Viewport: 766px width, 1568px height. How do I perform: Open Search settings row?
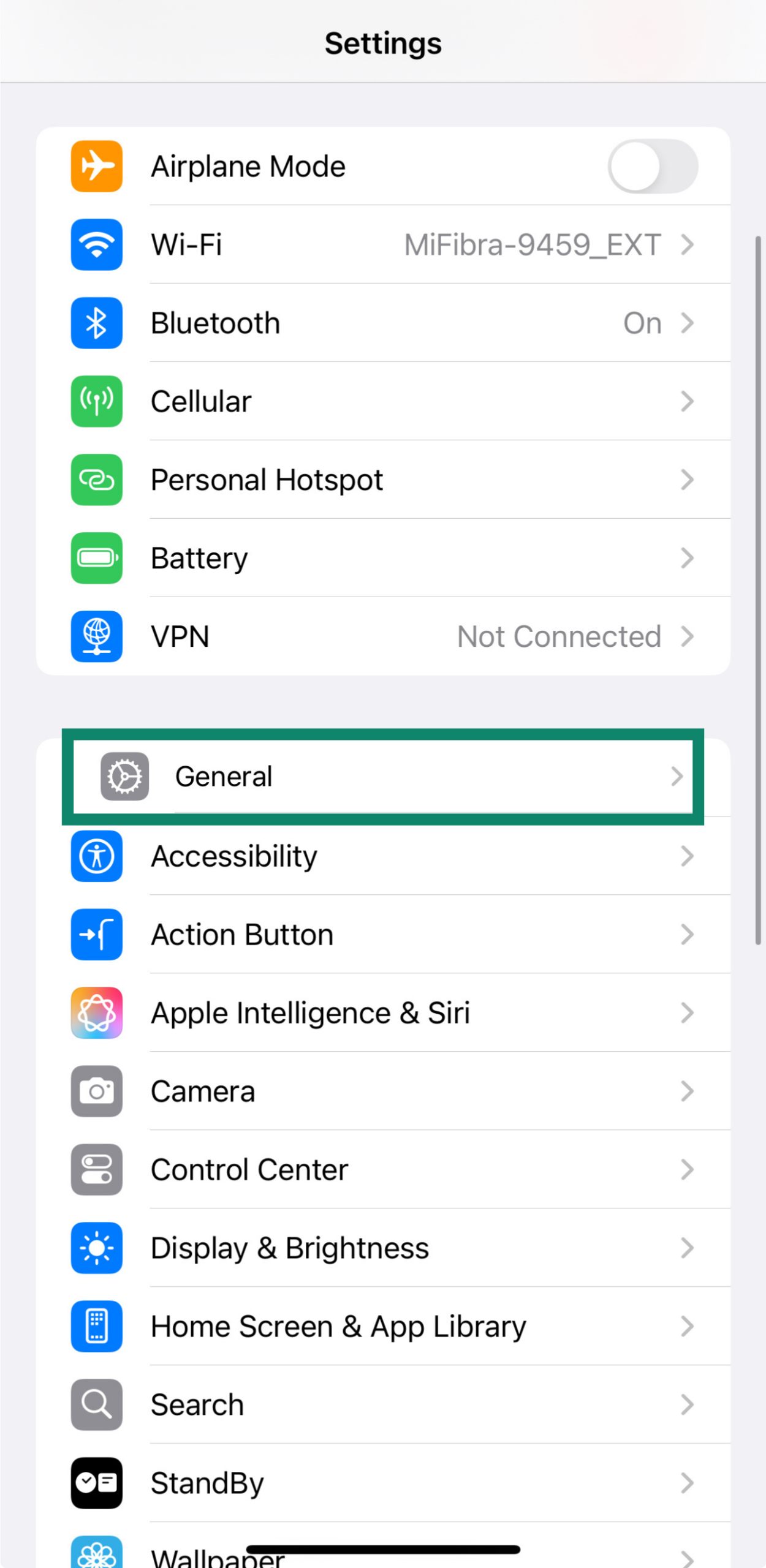point(383,1405)
